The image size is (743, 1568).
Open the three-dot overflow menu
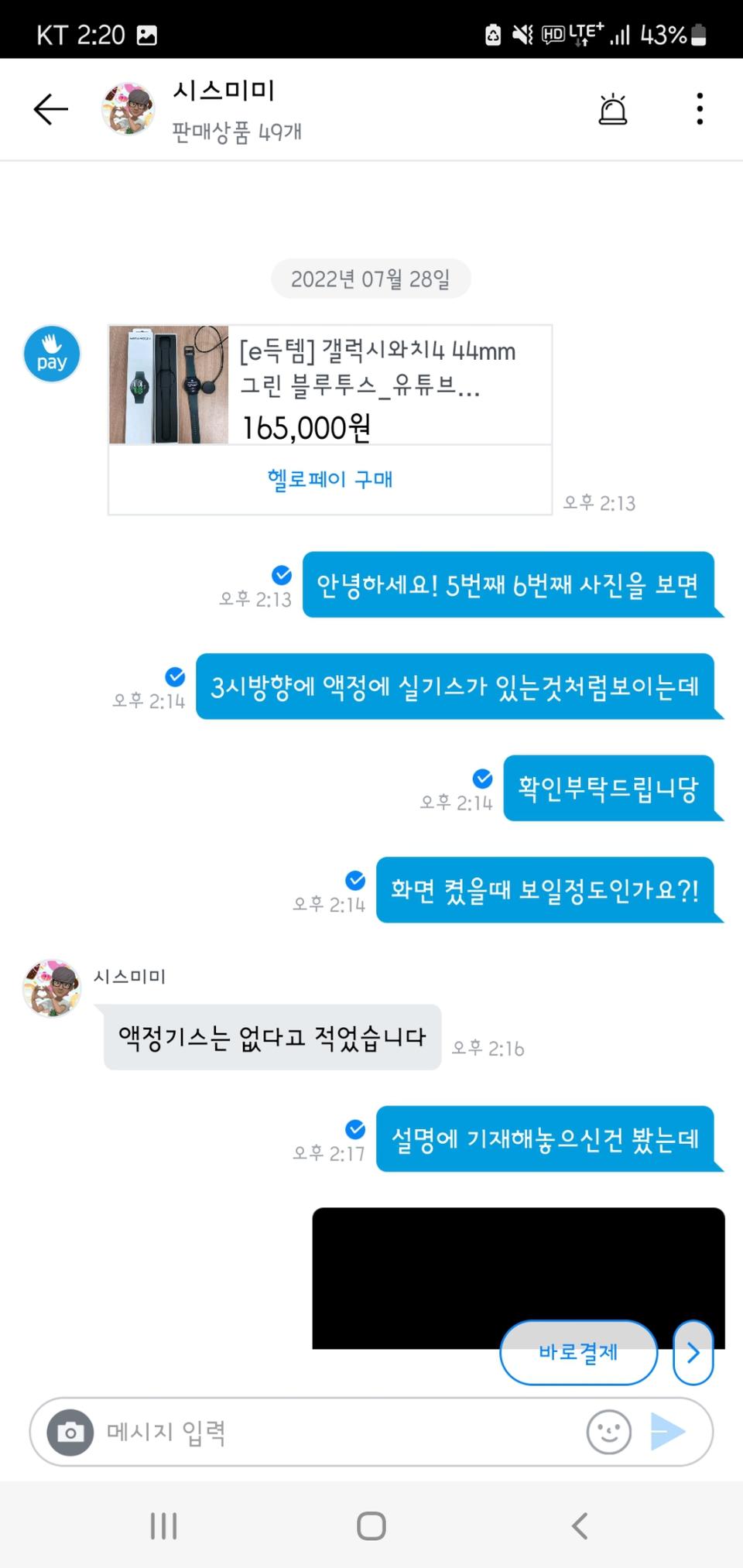(699, 108)
